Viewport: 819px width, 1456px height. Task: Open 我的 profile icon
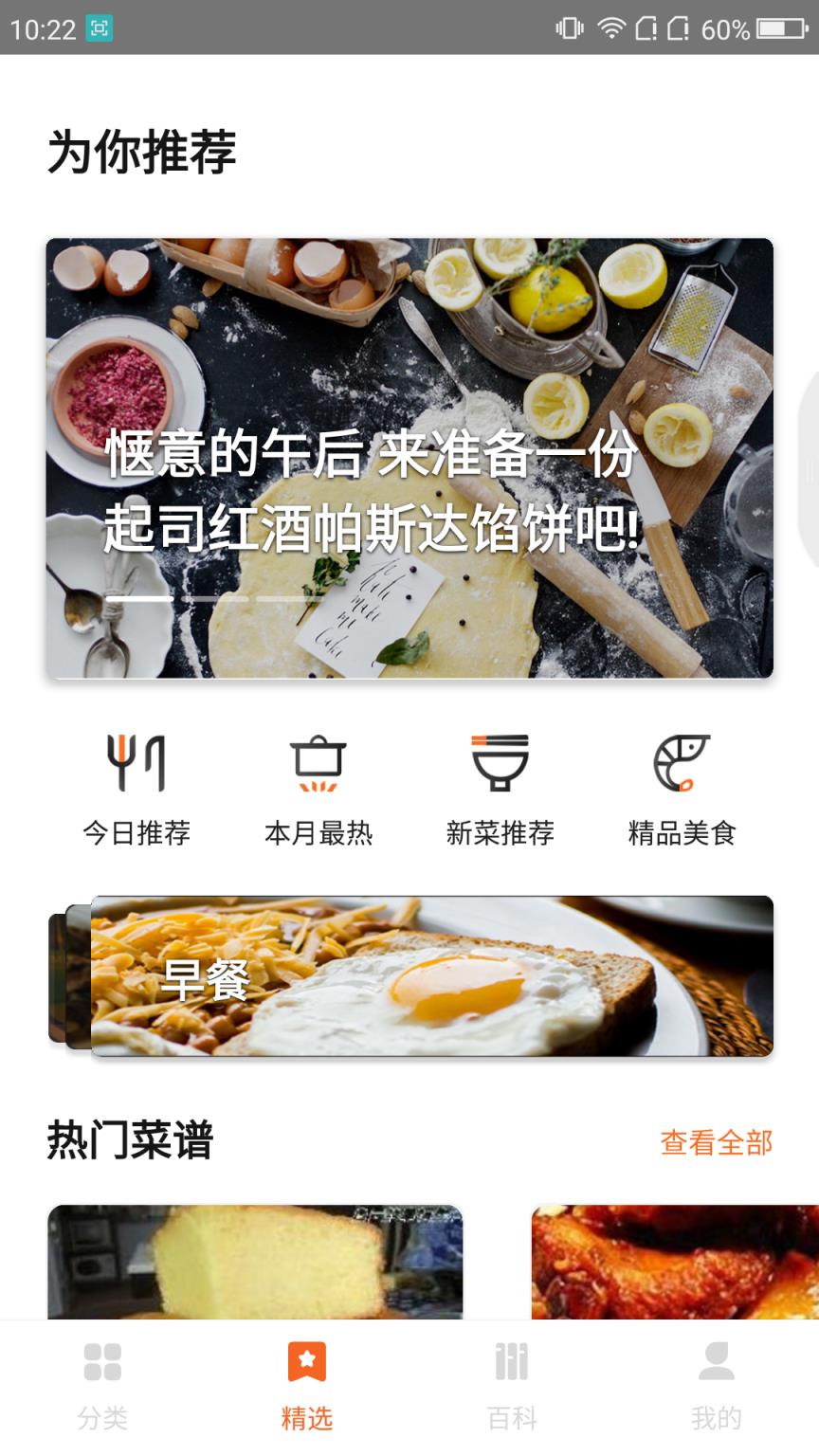[716, 1362]
